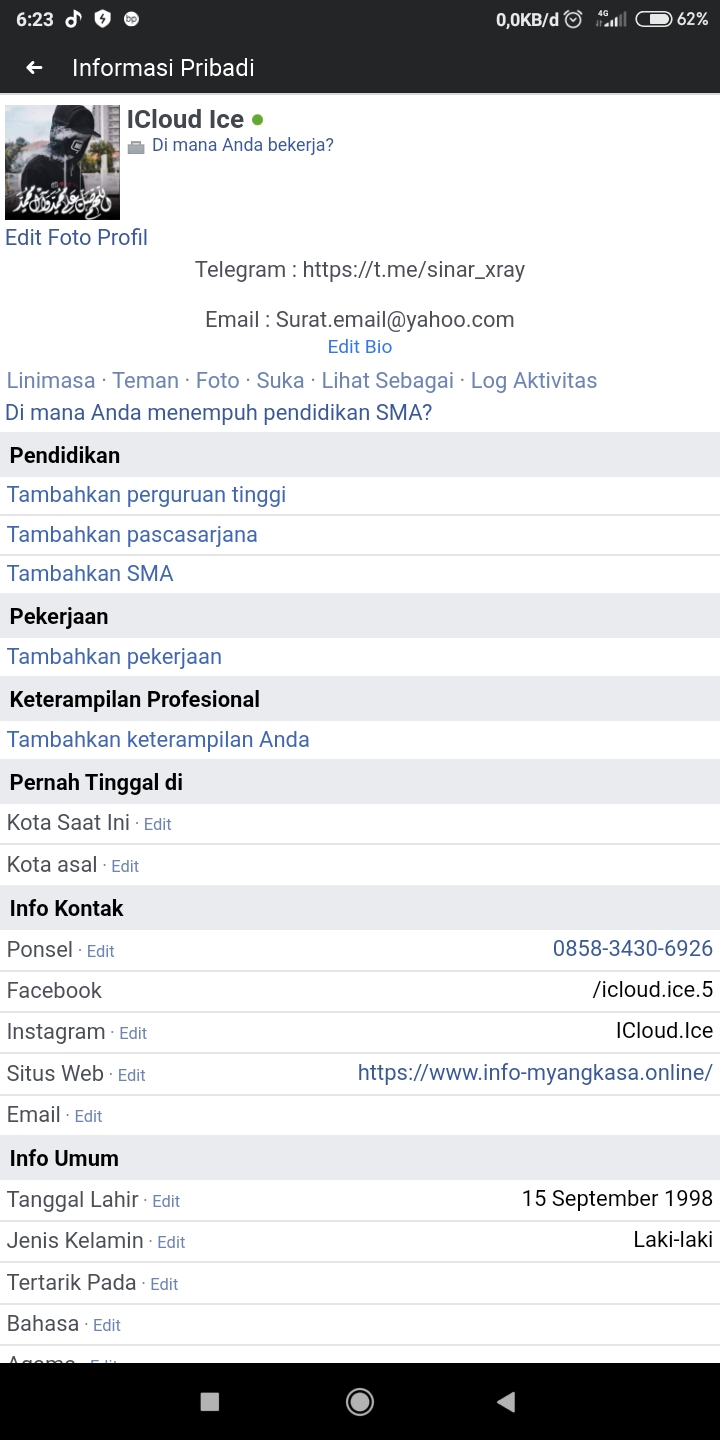Go to the system home screen
The image size is (720, 1440).
coord(360,1402)
